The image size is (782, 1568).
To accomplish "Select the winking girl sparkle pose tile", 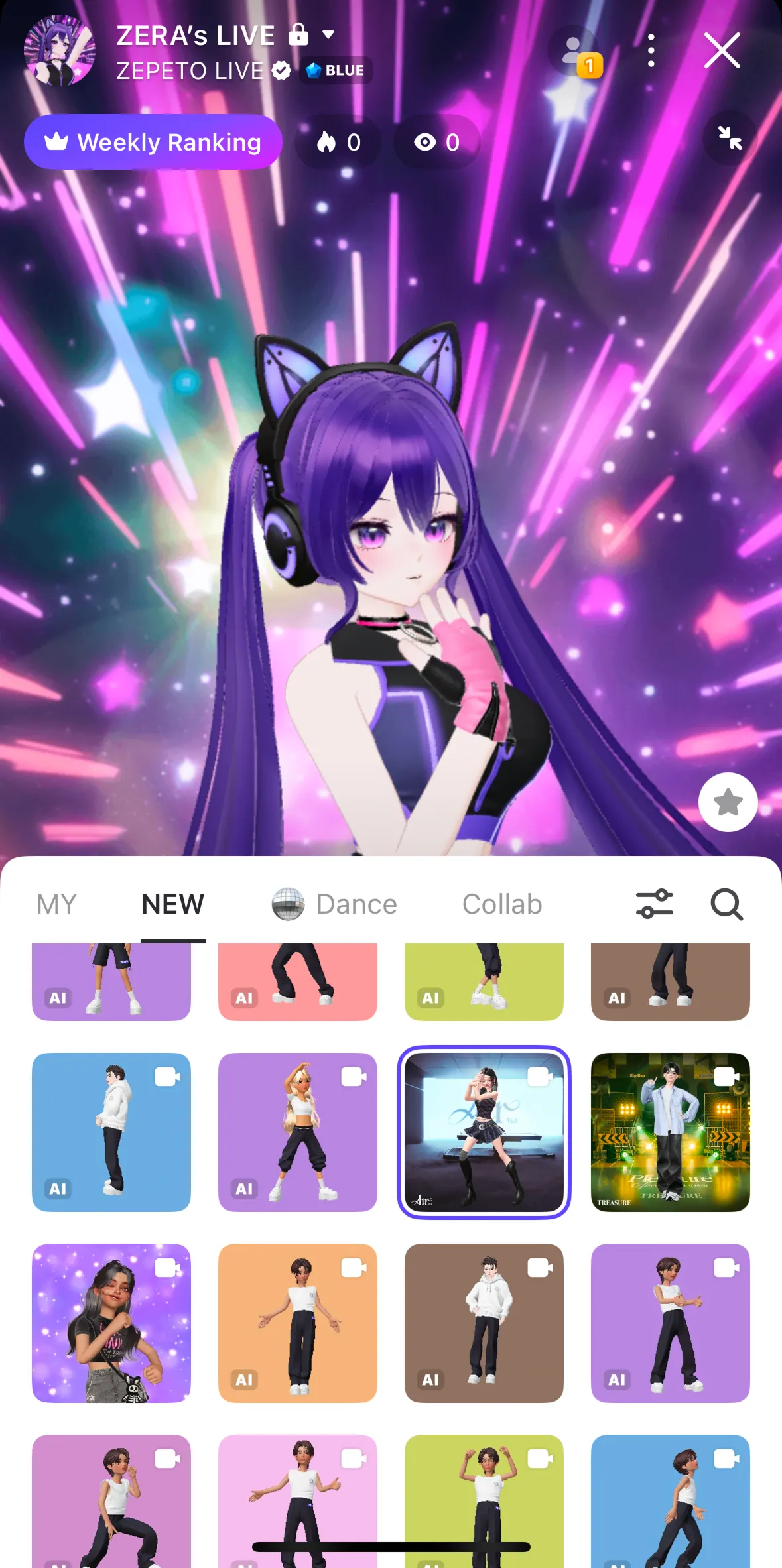I will tap(111, 1323).
